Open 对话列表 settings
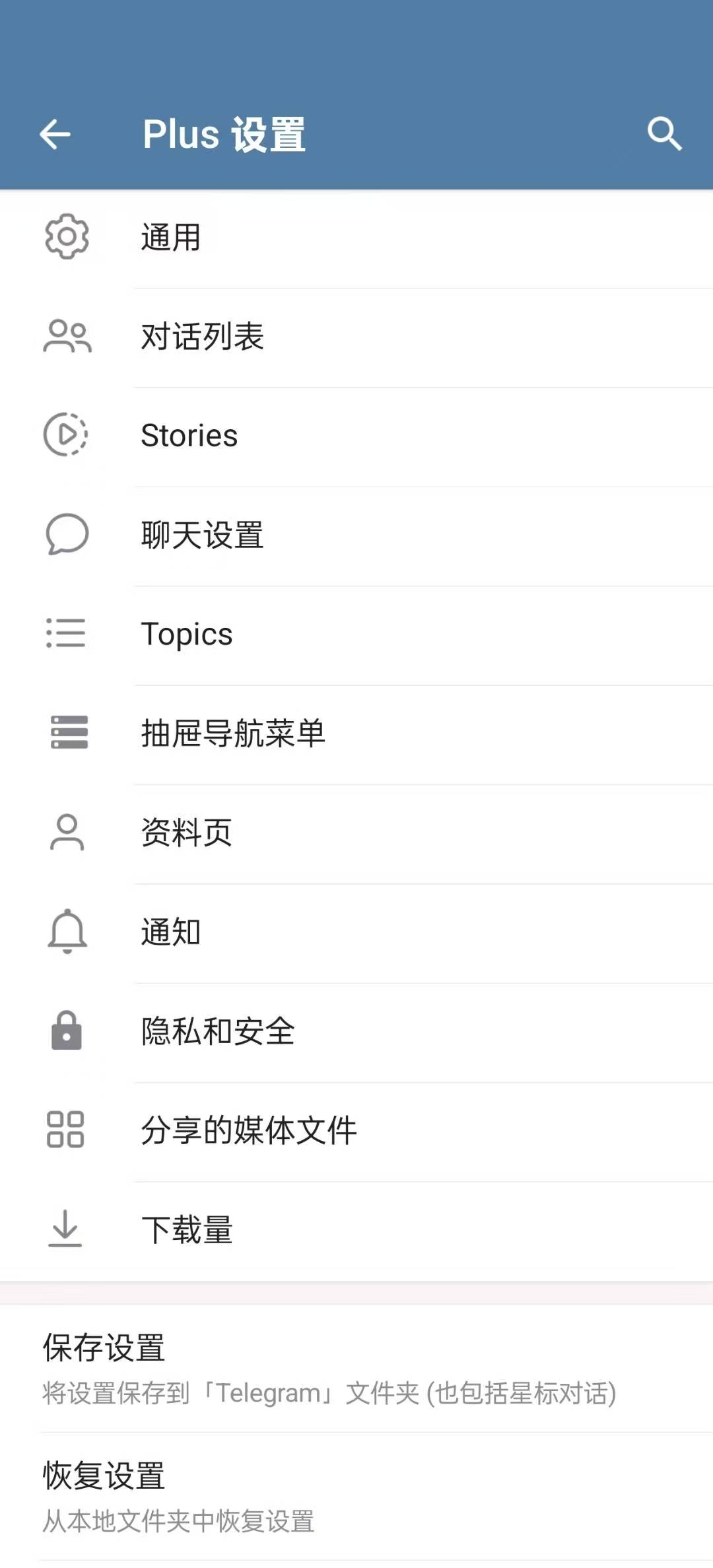Screen dimensions: 713x1568 [356, 337]
